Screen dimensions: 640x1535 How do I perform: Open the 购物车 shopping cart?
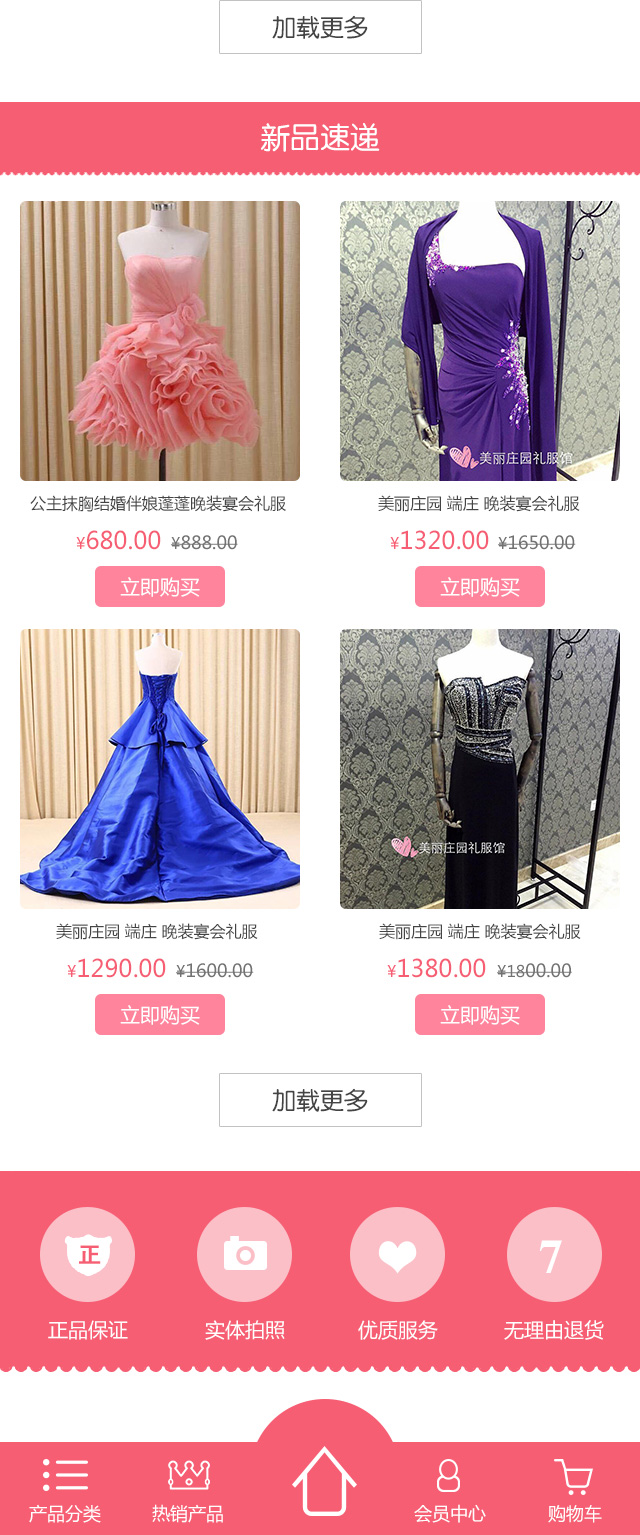[x=574, y=1490]
